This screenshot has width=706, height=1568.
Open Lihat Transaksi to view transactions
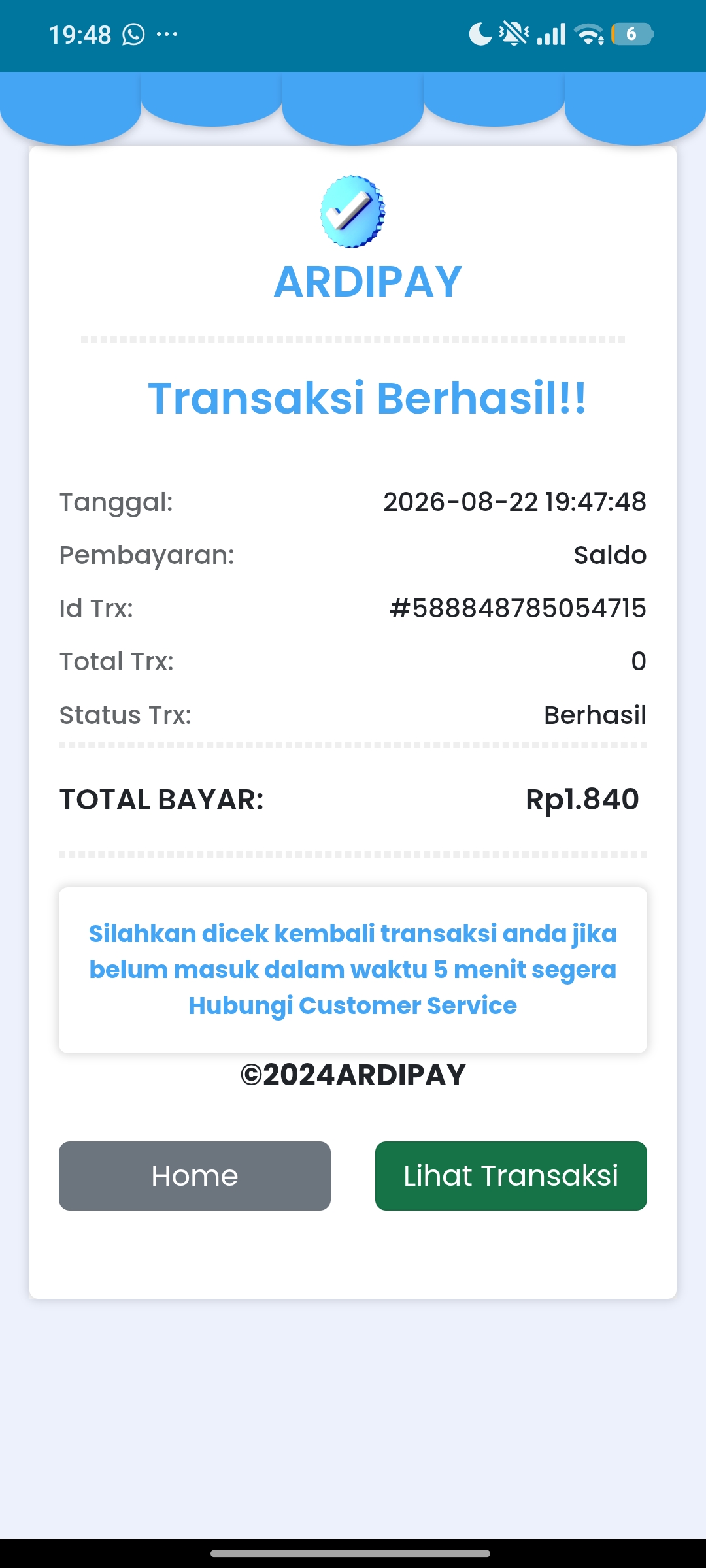click(511, 1176)
